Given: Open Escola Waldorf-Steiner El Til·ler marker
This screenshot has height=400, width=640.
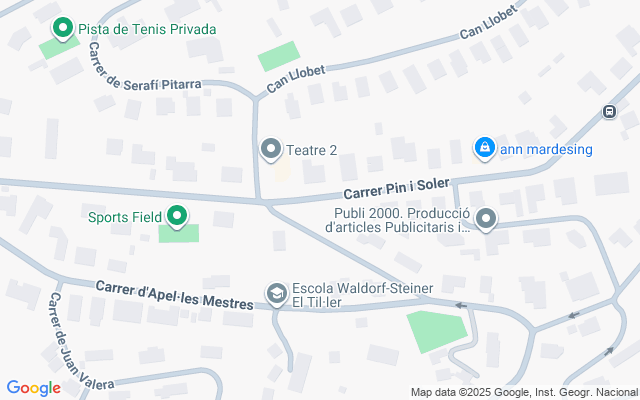Looking at the screenshot, I should click(x=275, y=292).
